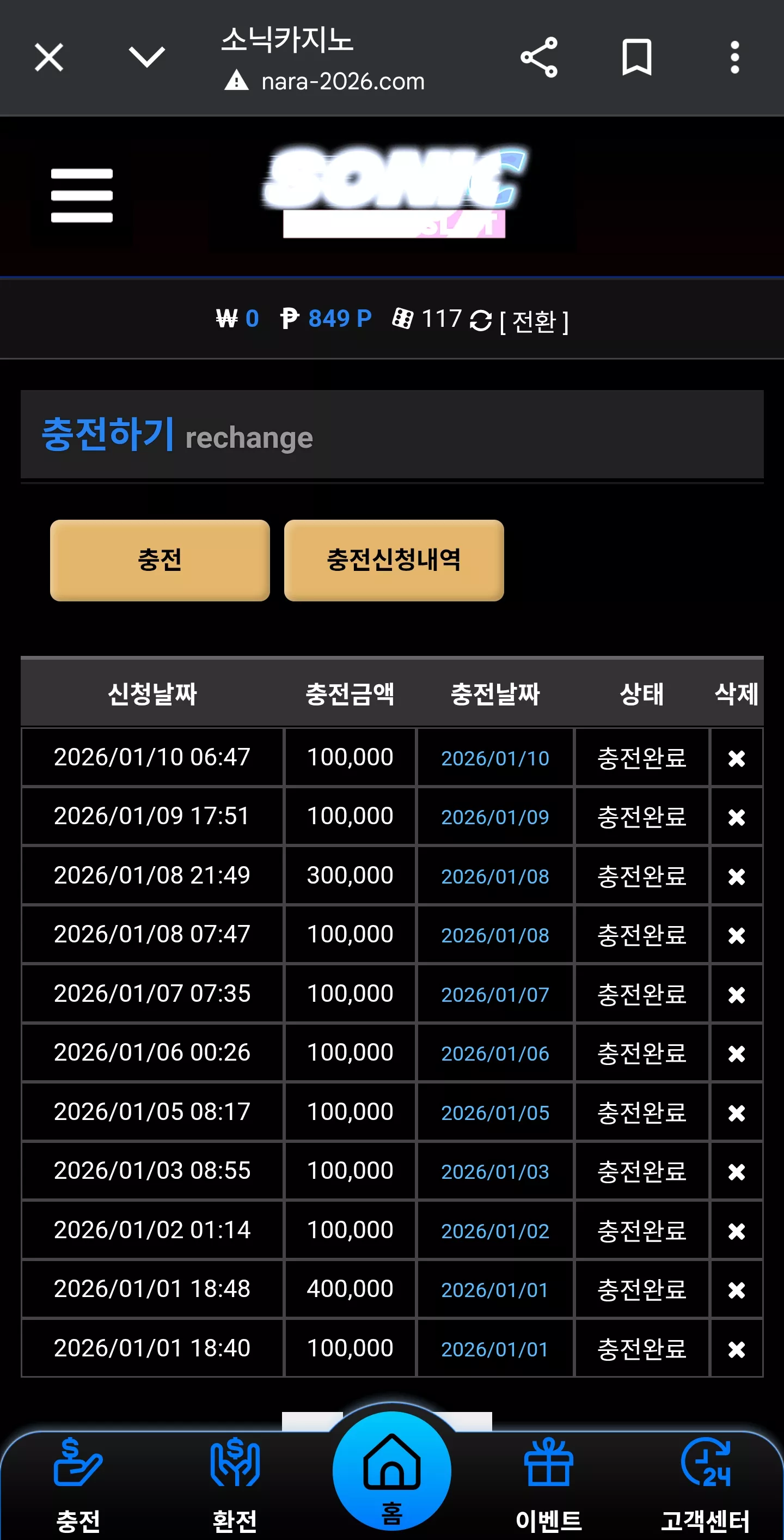The height and width of the screenshot is (1540, 784).
Task: Open the browser overflow menu
Action: (x=734, y=57)
